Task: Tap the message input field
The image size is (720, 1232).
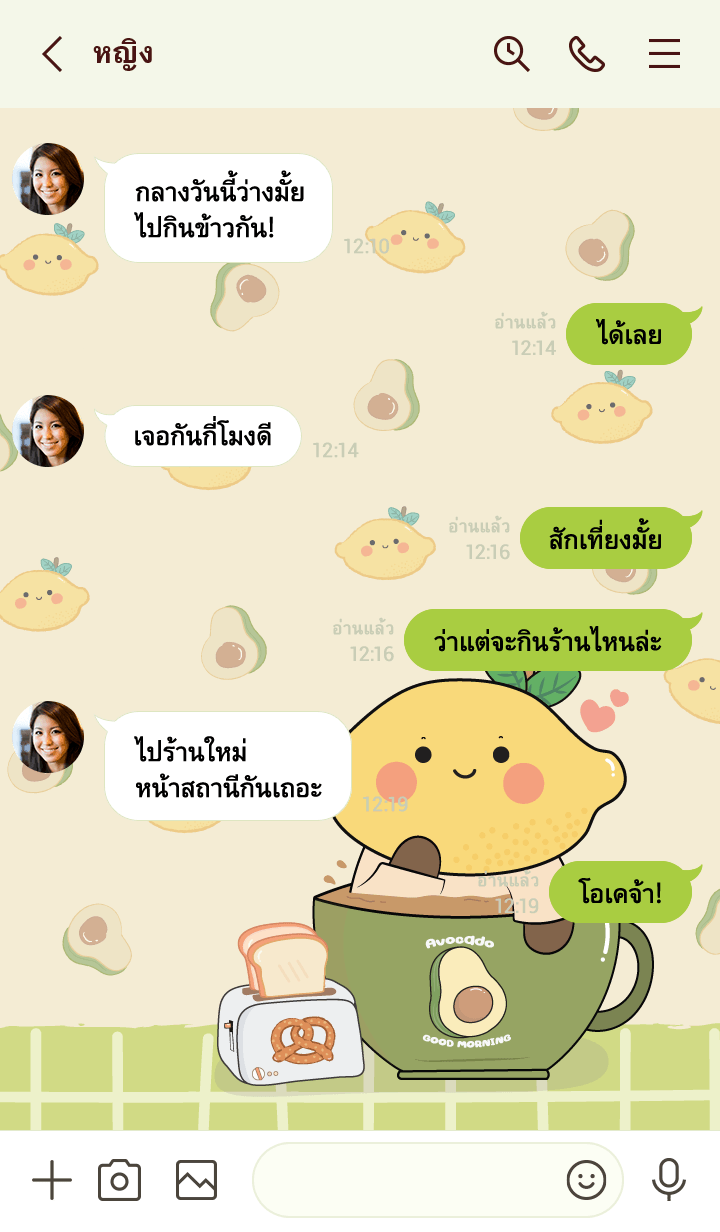Action: click(410, 1180)
